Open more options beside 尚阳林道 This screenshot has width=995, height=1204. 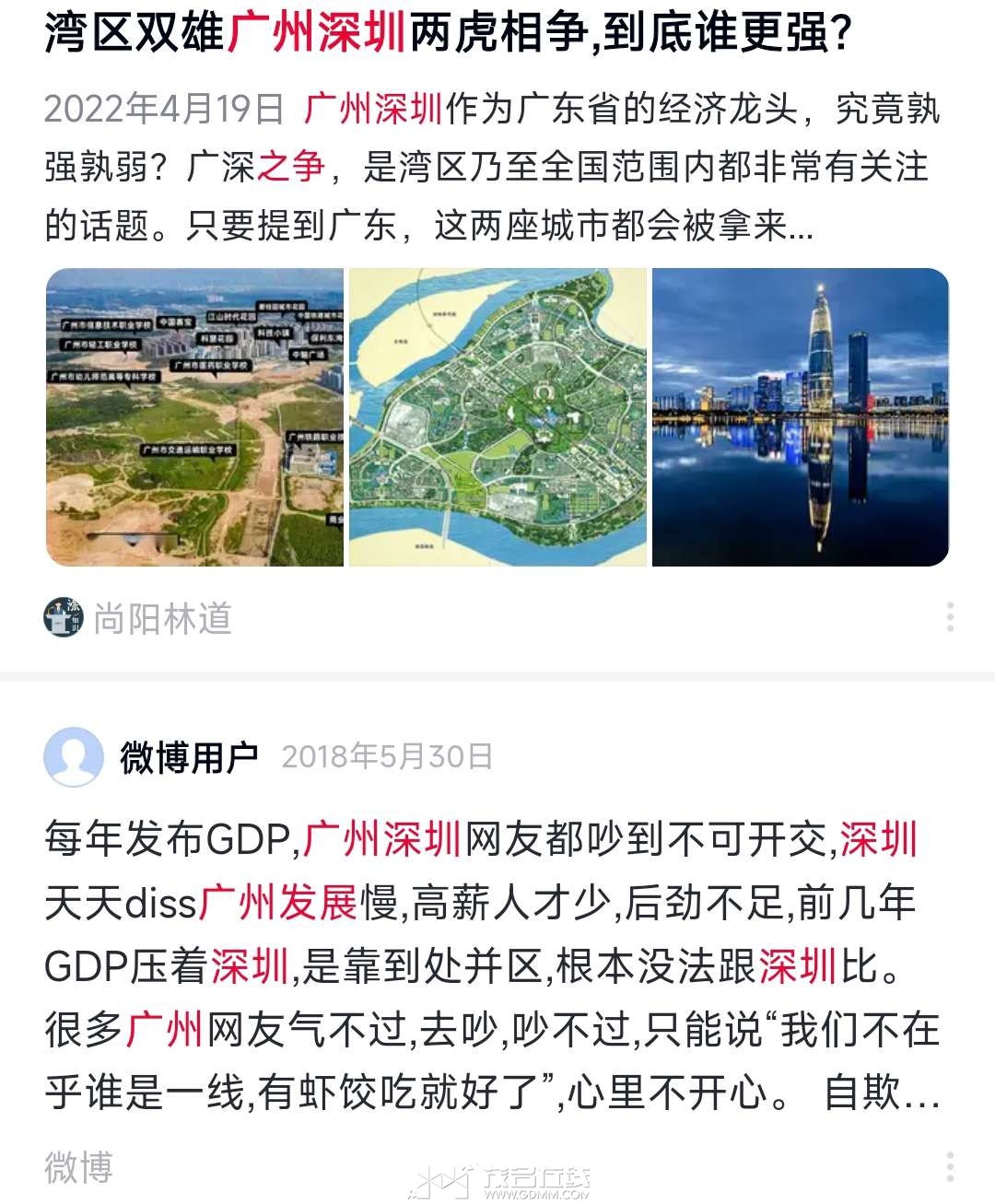point(950,617)
